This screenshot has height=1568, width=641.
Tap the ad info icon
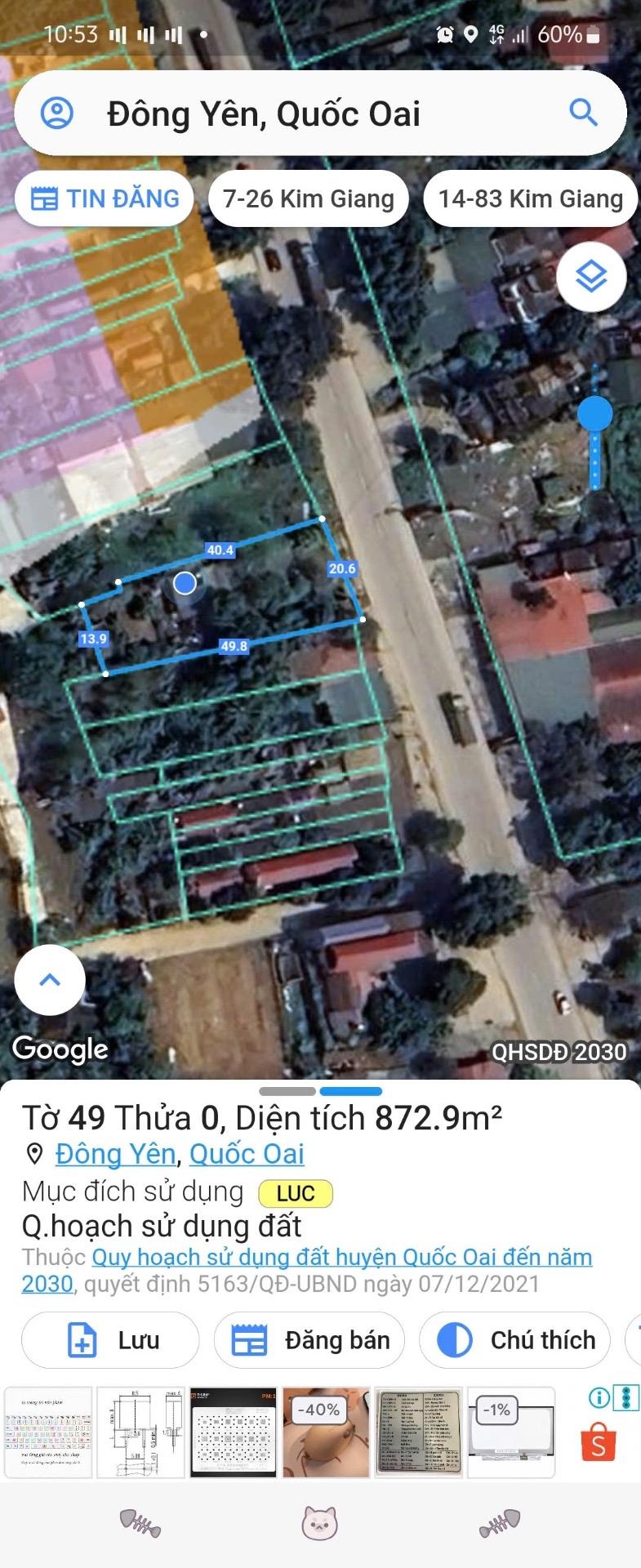point(599,1397)
